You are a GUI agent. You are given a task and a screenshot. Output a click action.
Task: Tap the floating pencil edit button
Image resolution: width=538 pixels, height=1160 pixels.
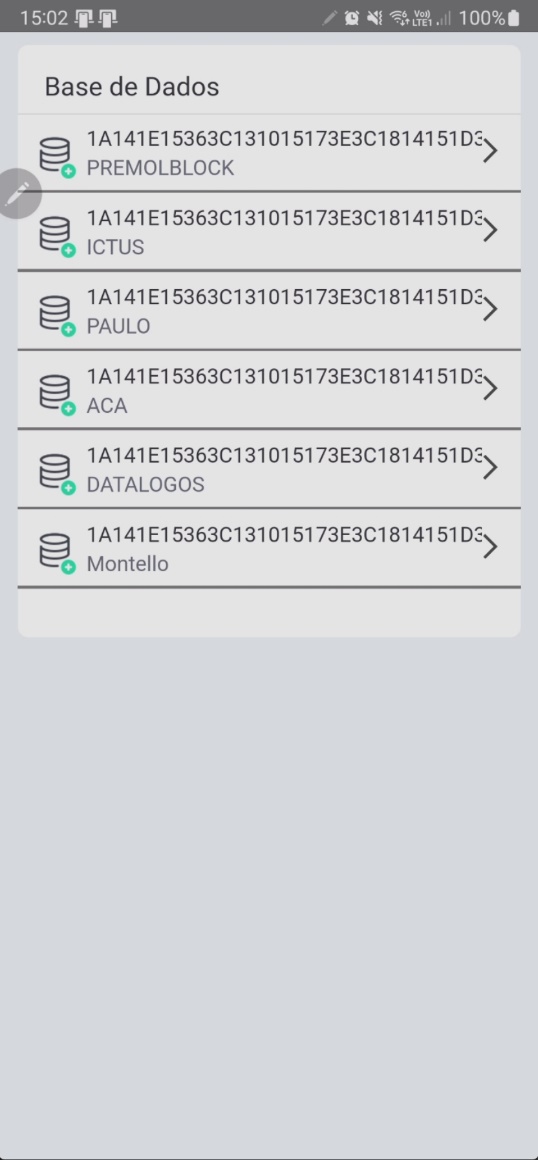pos(18,194)
